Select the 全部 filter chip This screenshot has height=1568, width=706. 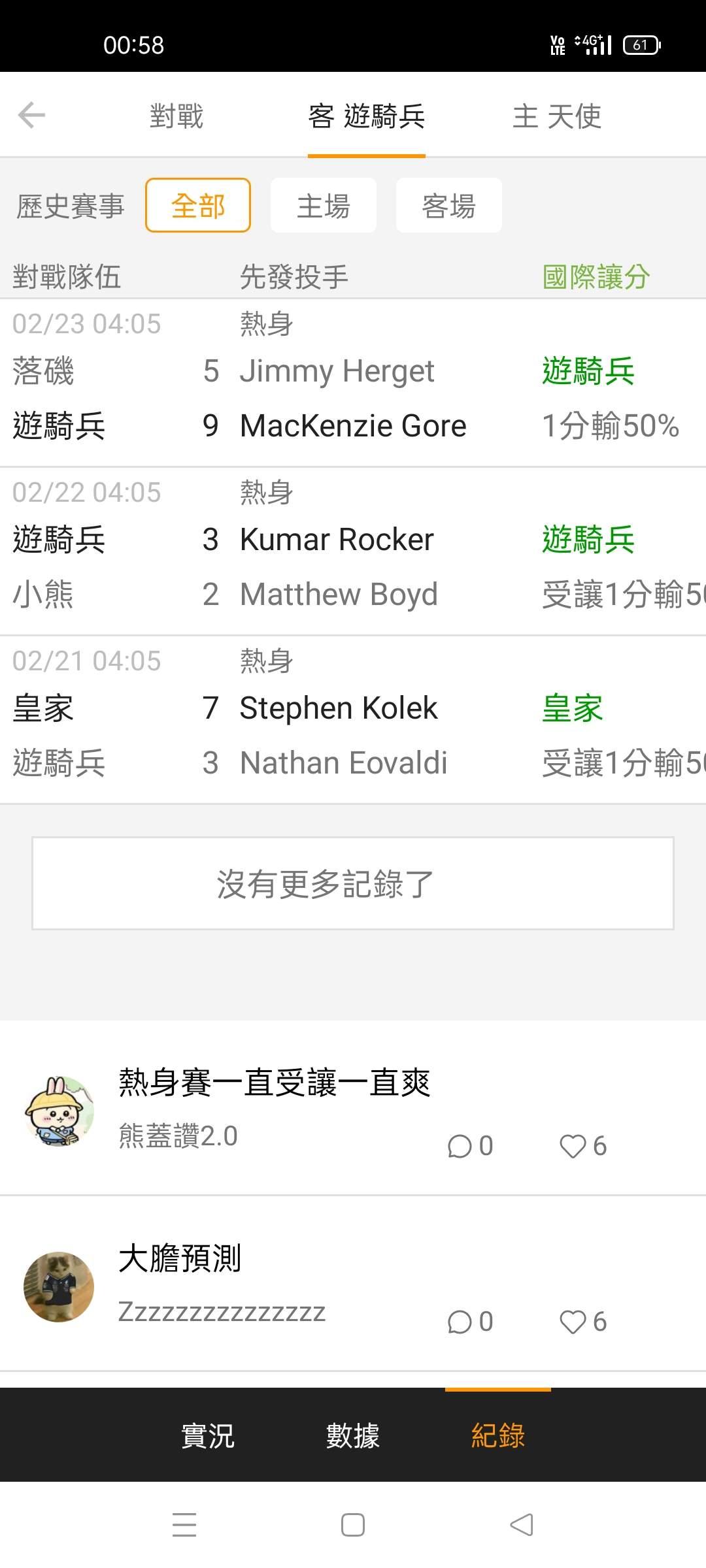[198, 205]
